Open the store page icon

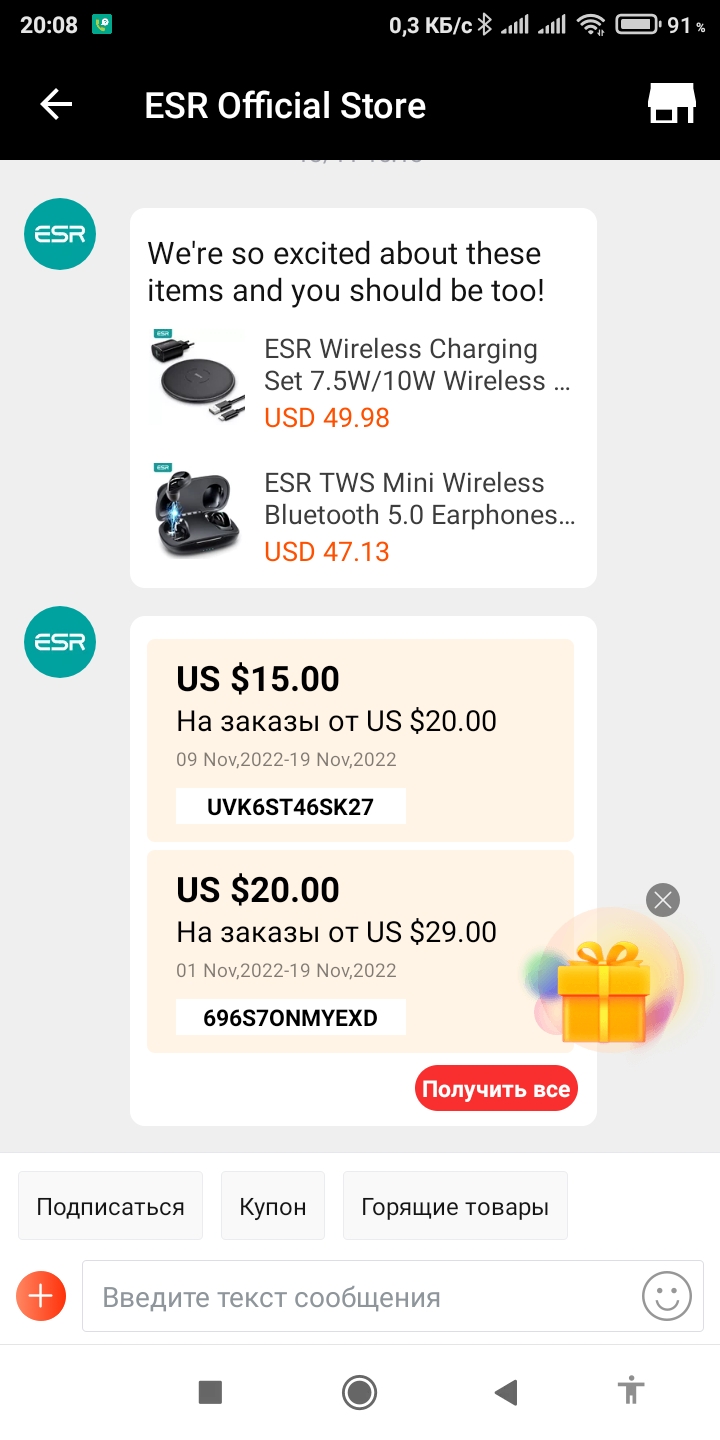[x=672, y=104]
